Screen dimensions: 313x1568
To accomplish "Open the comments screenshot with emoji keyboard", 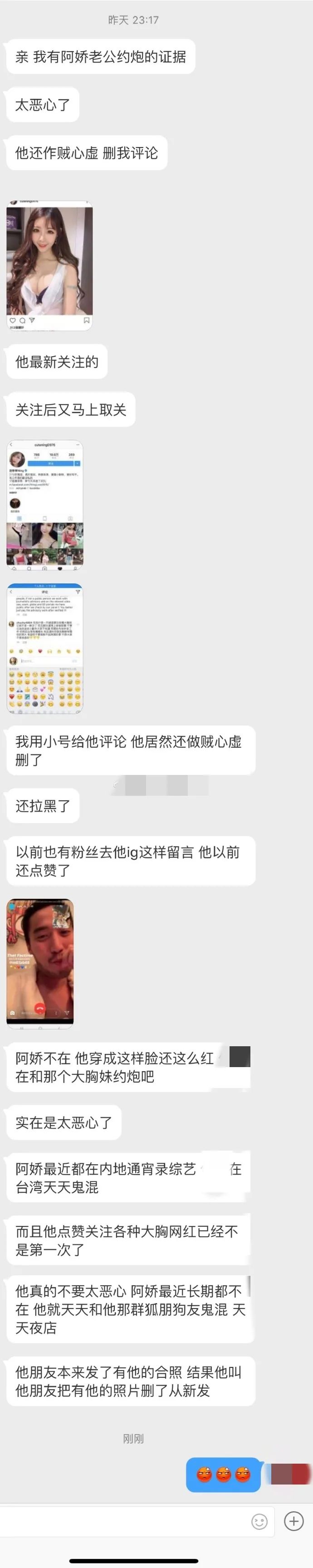I will click(44, 648).
